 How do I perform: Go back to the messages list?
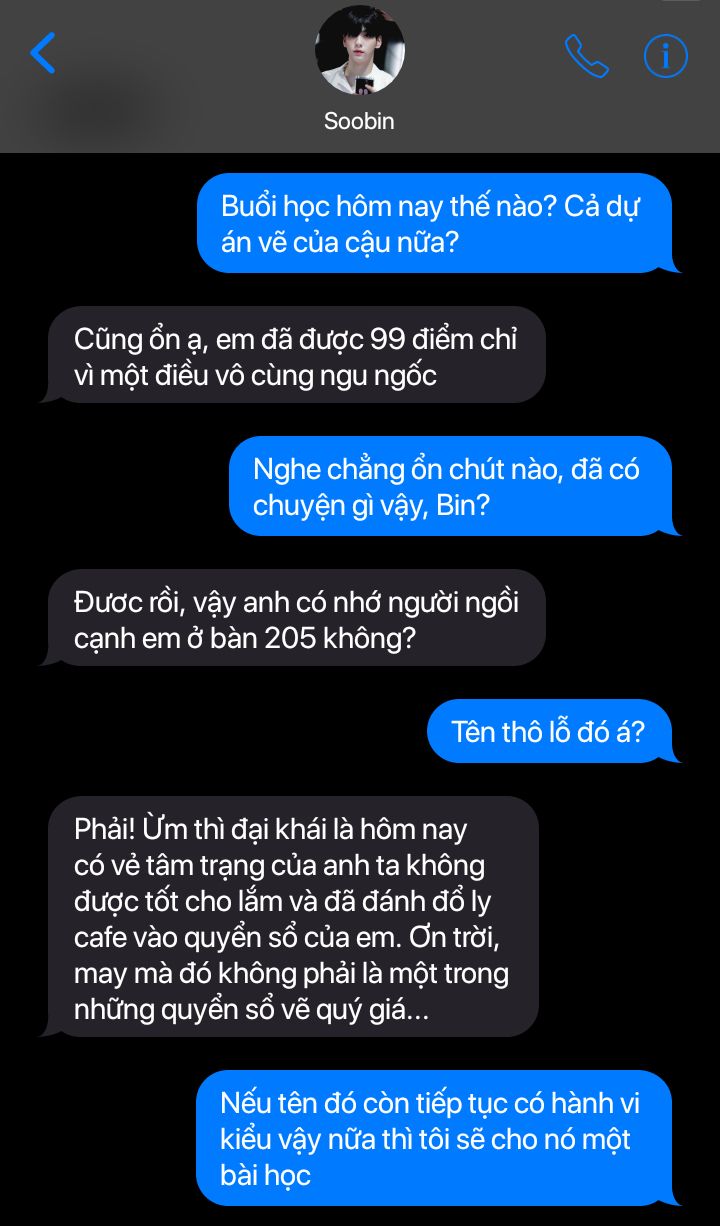tap(43, 53)
